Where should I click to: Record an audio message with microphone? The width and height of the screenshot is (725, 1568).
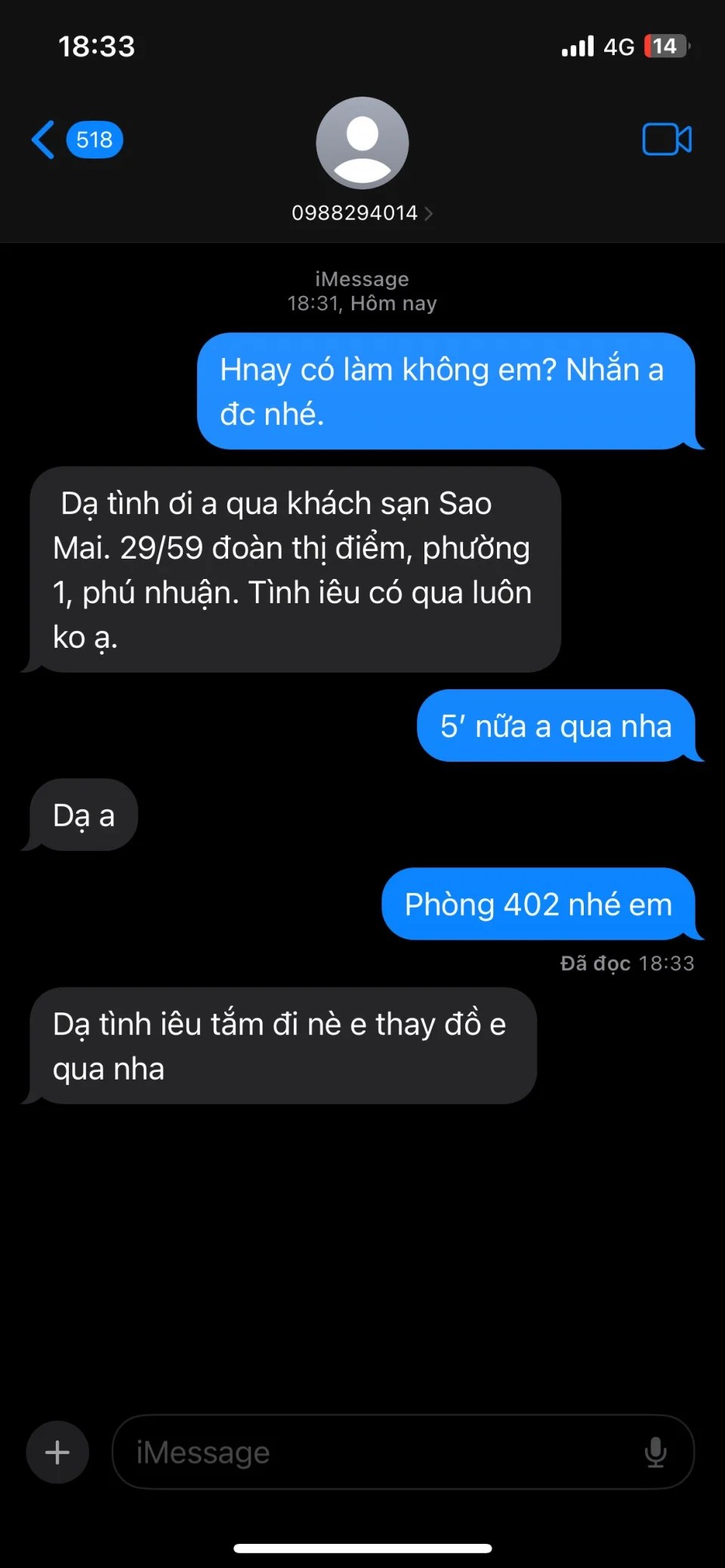pos(656,1452)
